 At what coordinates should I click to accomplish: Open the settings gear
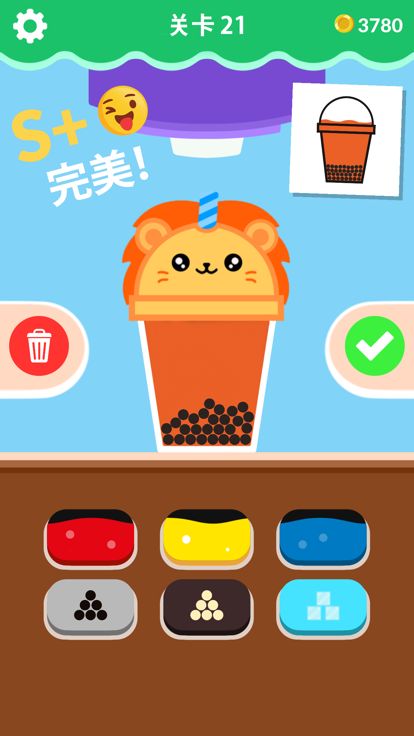(x=30, y=26)
